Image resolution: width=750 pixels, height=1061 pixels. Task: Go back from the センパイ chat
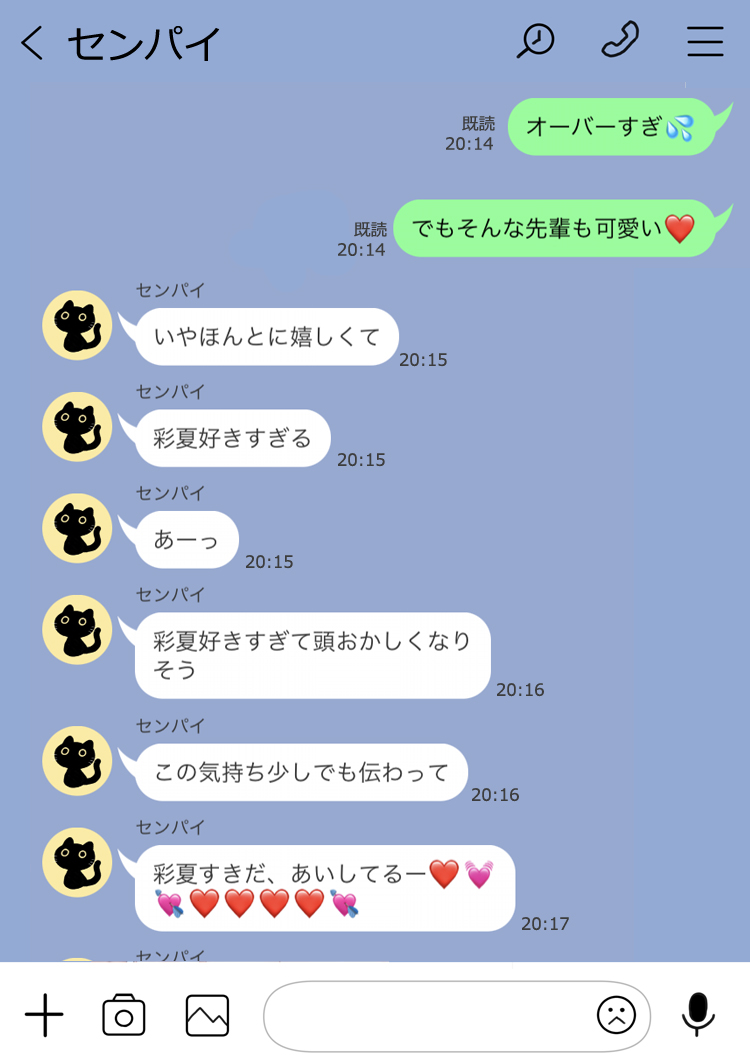[x=32, y=43]
